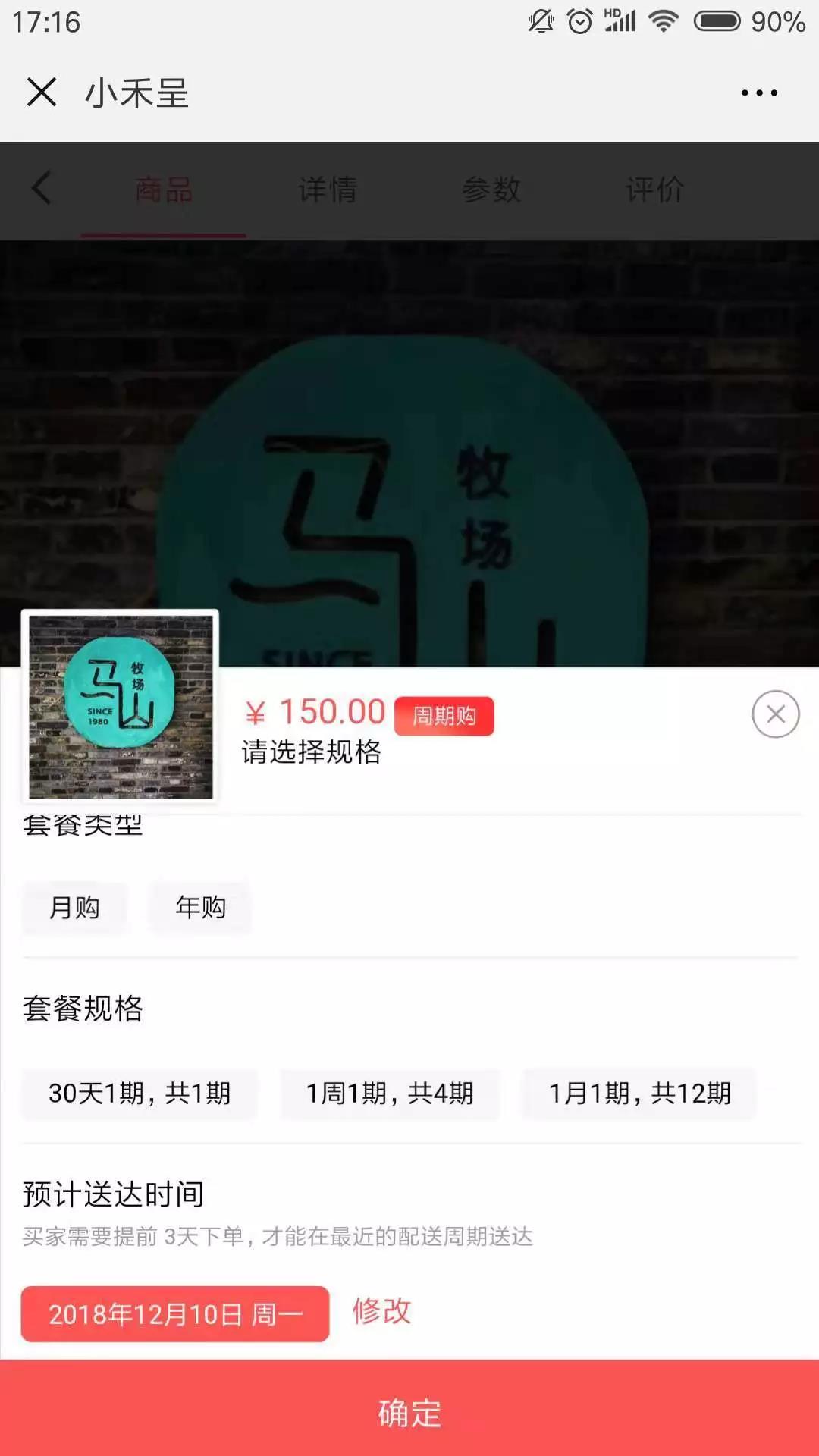Dismiss the specification selection sheet

pos(775,714)
